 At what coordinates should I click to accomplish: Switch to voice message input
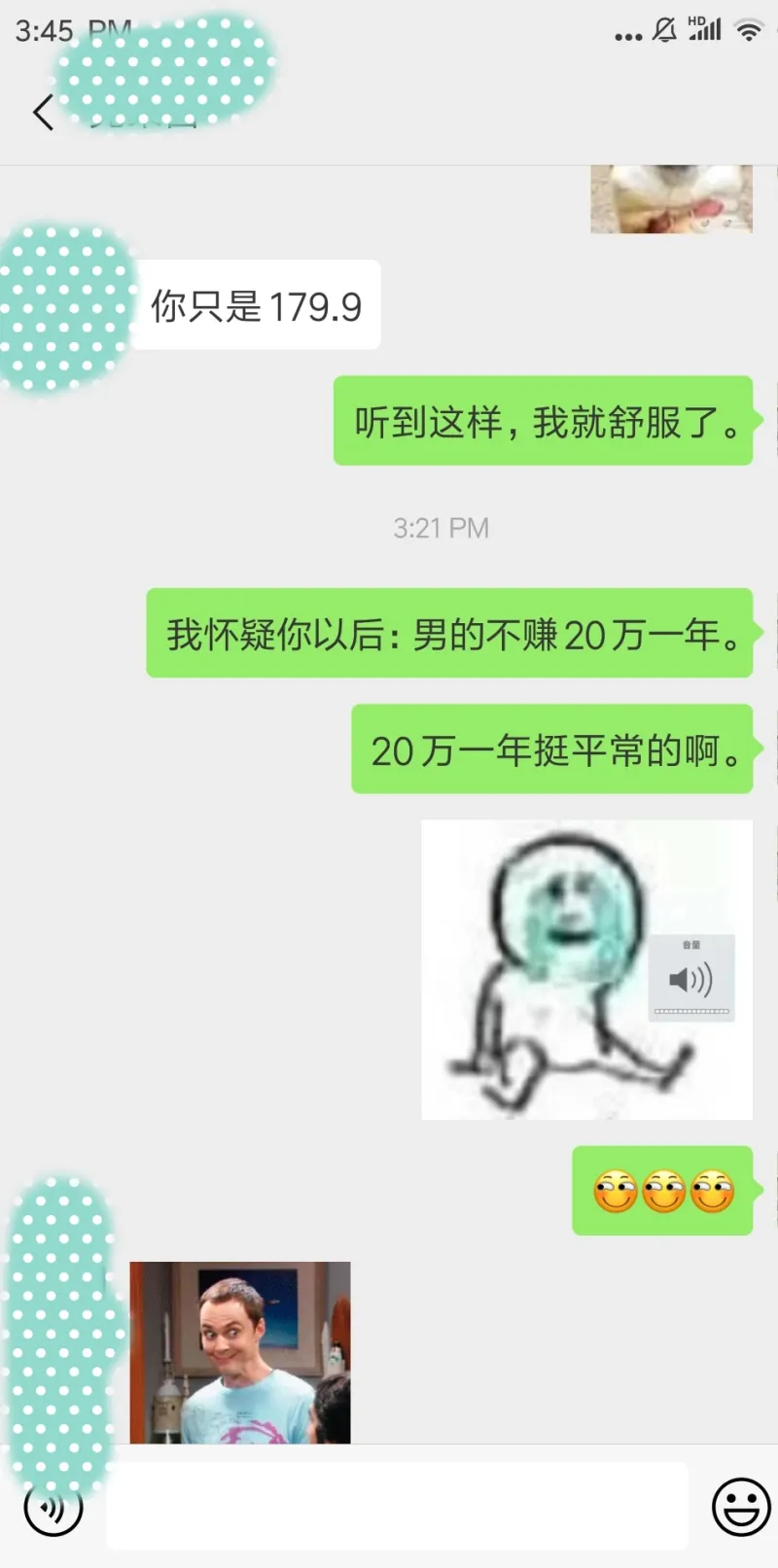[x=53, y=1508]
